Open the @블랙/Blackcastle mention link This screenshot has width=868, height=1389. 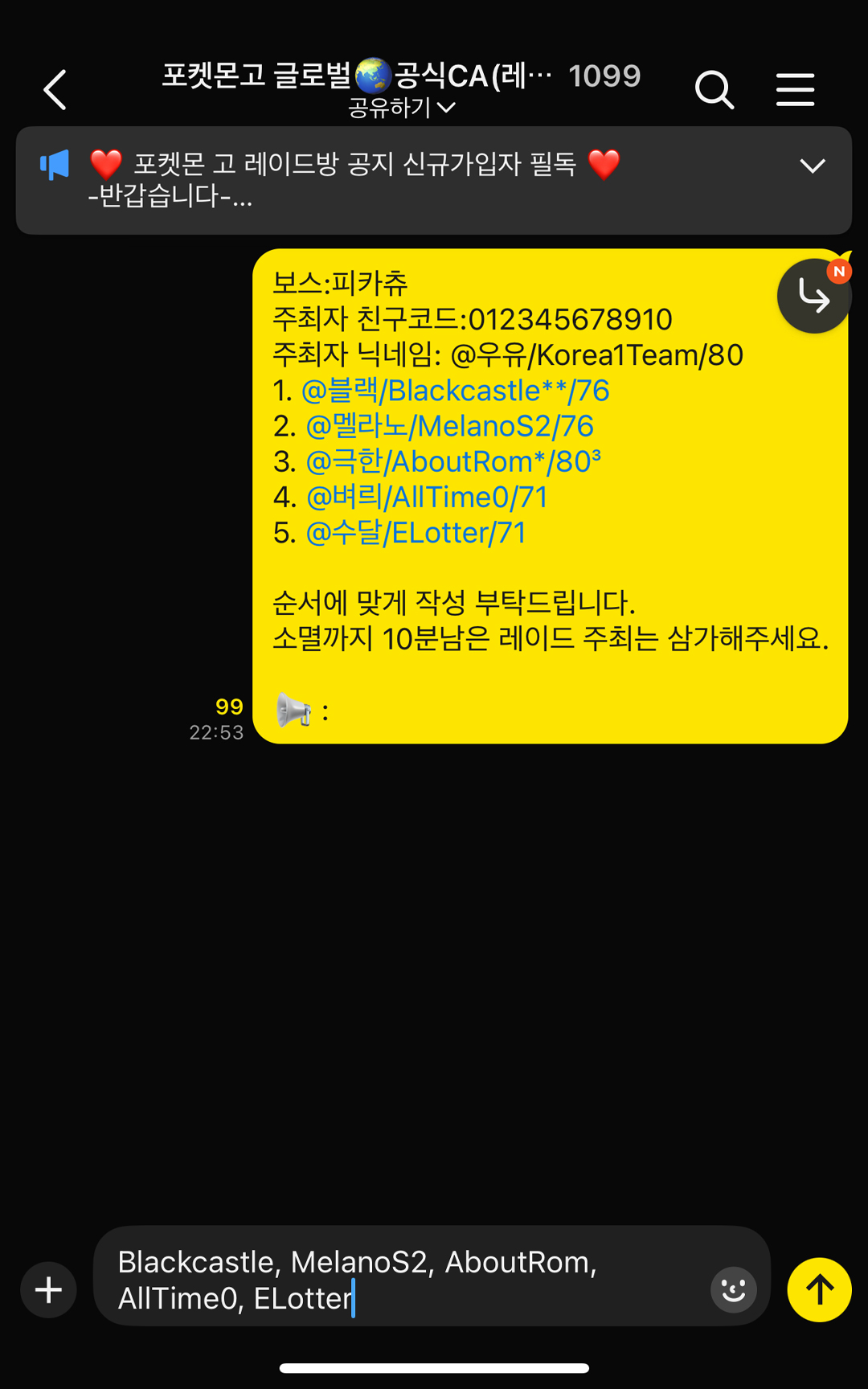pos(454,391)
